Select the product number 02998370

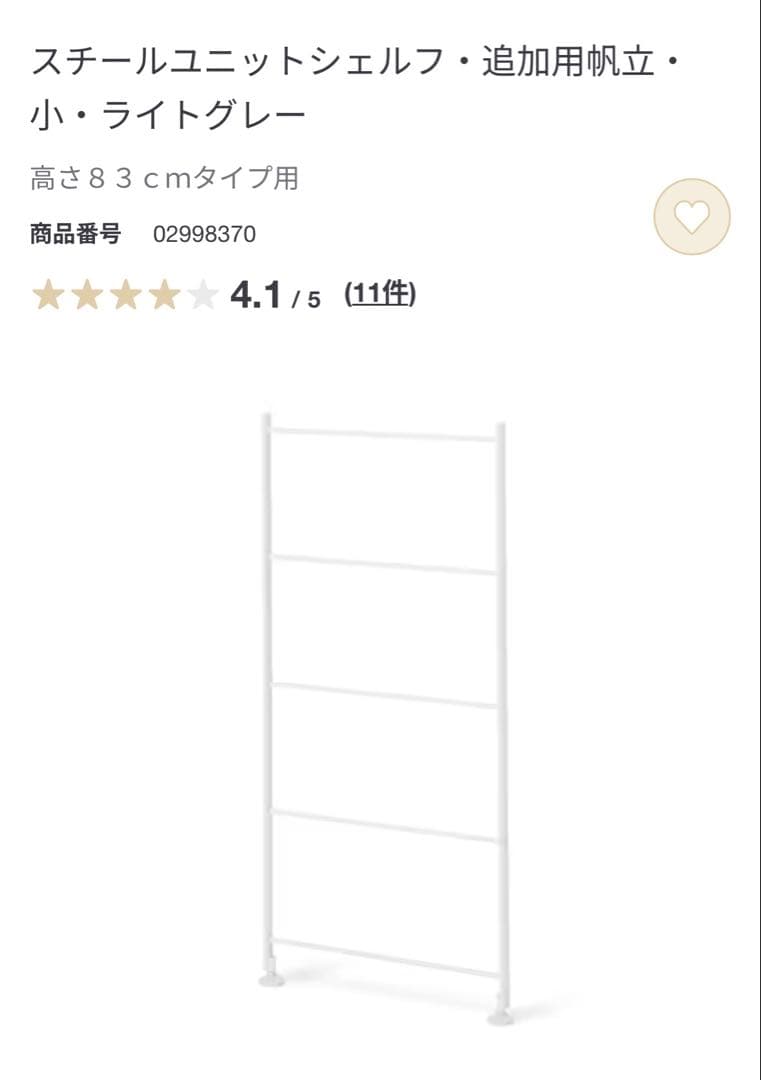point(204,234)
